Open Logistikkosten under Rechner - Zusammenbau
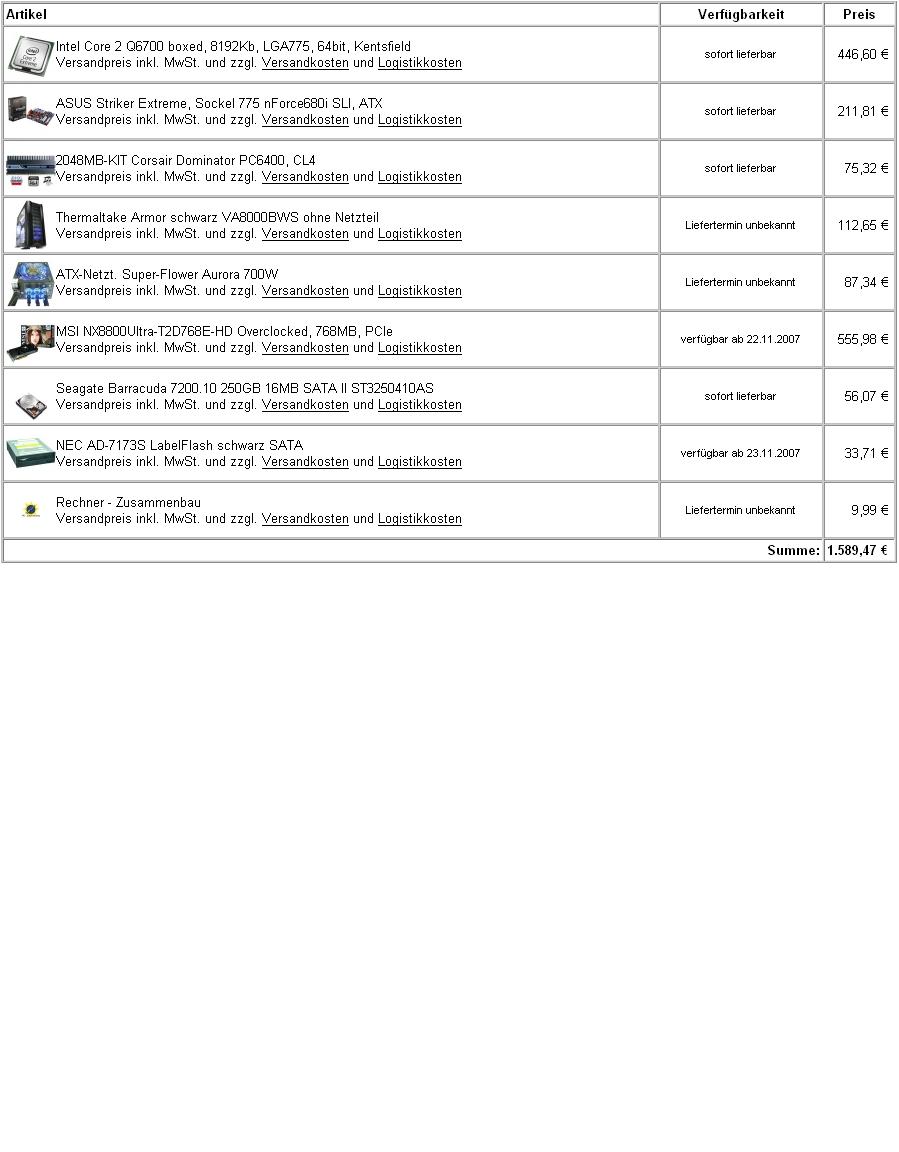 pyautogui.click(x=419, y=519)
